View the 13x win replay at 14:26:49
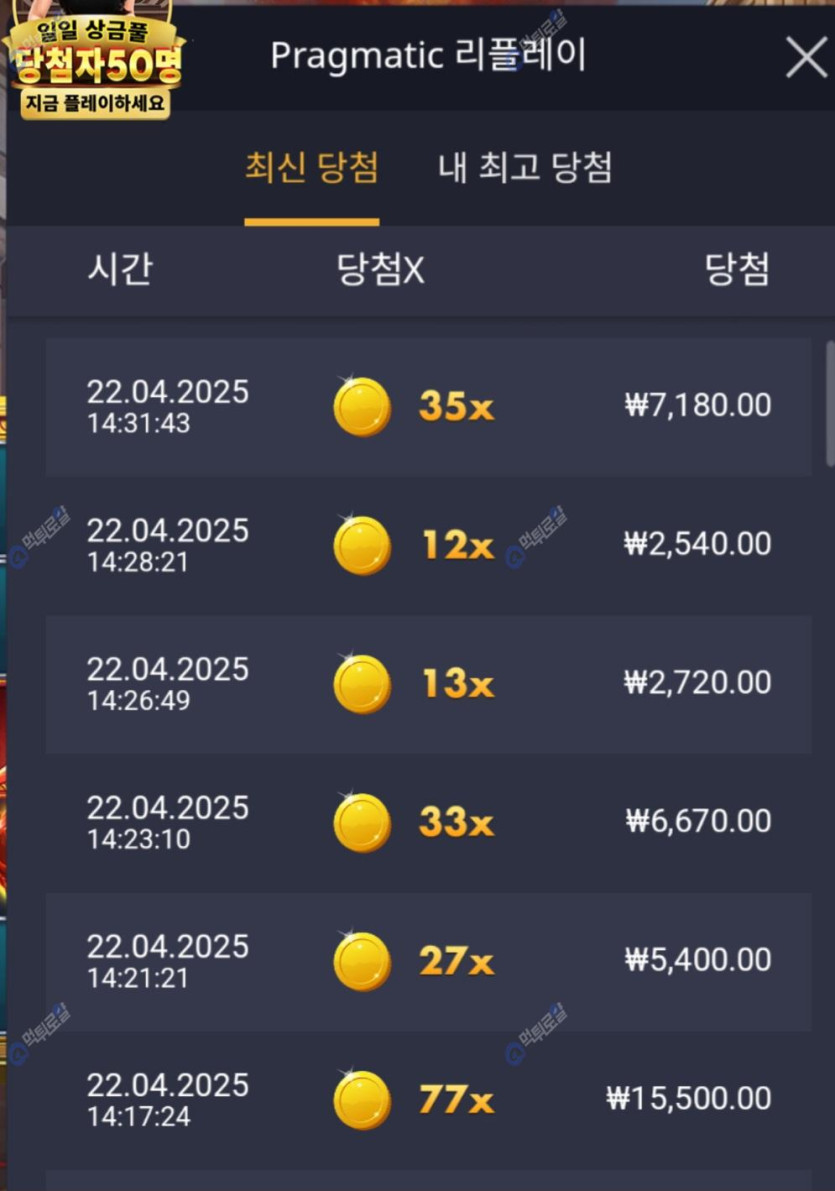835x1191 pixels. pyautogui.click(x=428, y=684)
